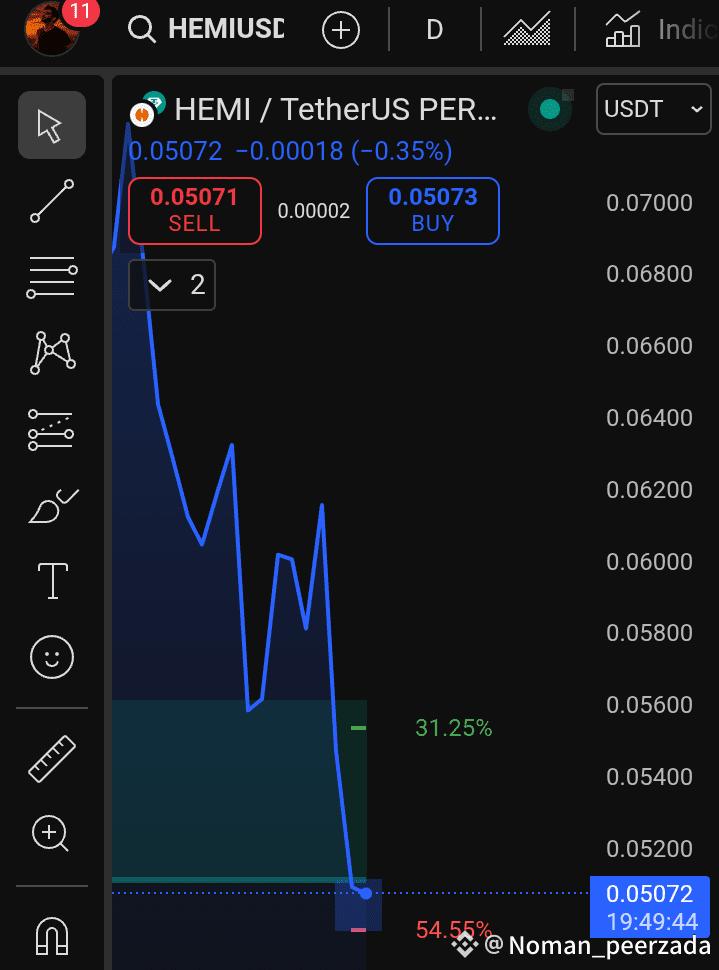Viewport: 719px width, 970px height.
Task: Pick the text annotation tool
Action: [x=51, y=581]
